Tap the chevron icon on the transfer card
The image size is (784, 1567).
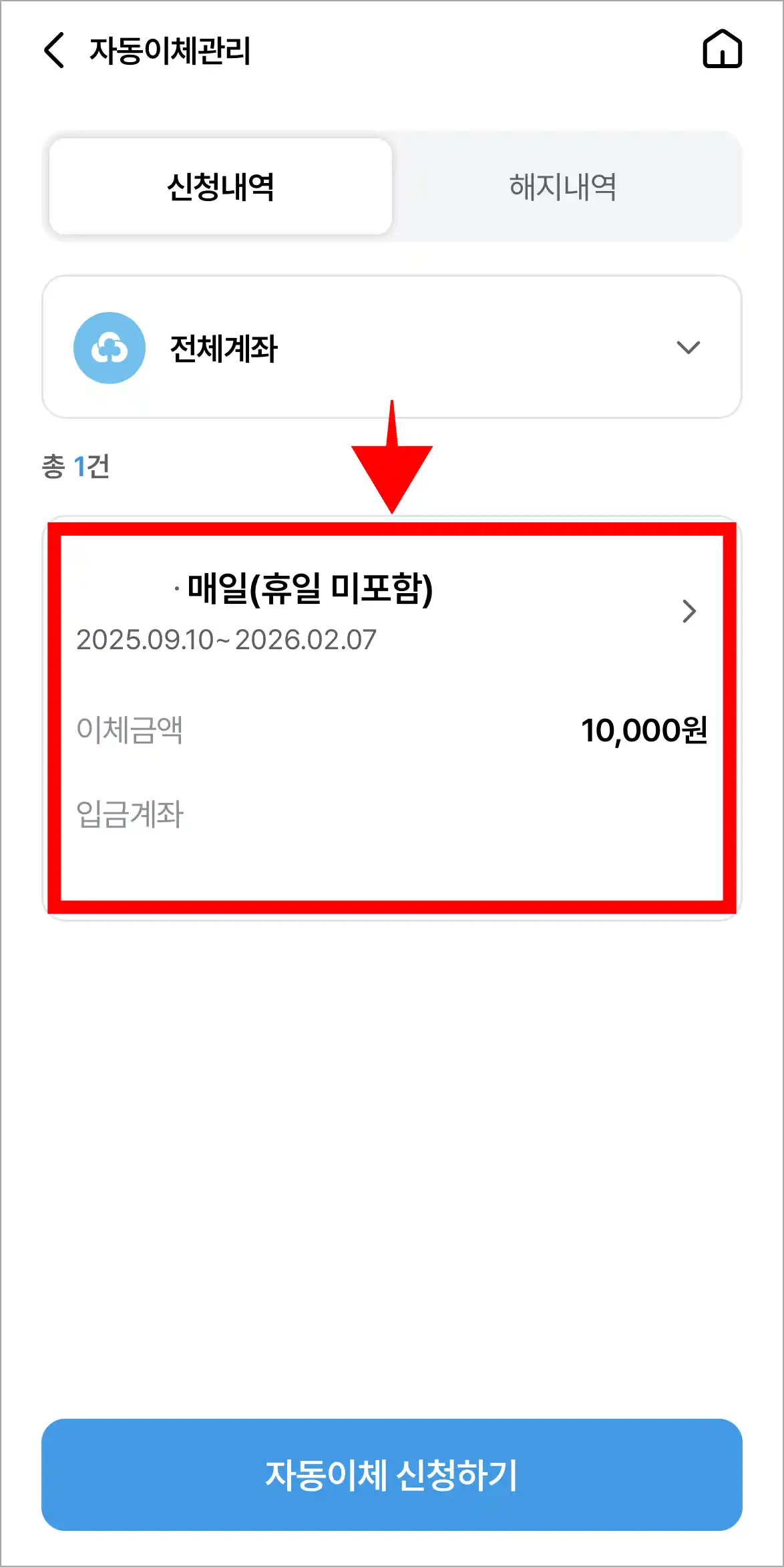pos(689,612)
